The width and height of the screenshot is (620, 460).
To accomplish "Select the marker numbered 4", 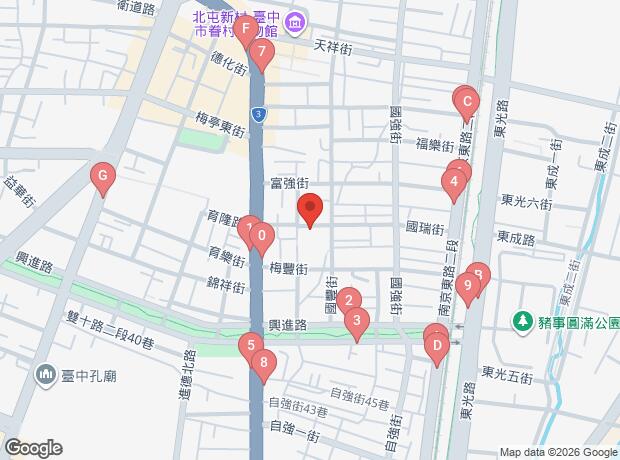I will (454, 182).
